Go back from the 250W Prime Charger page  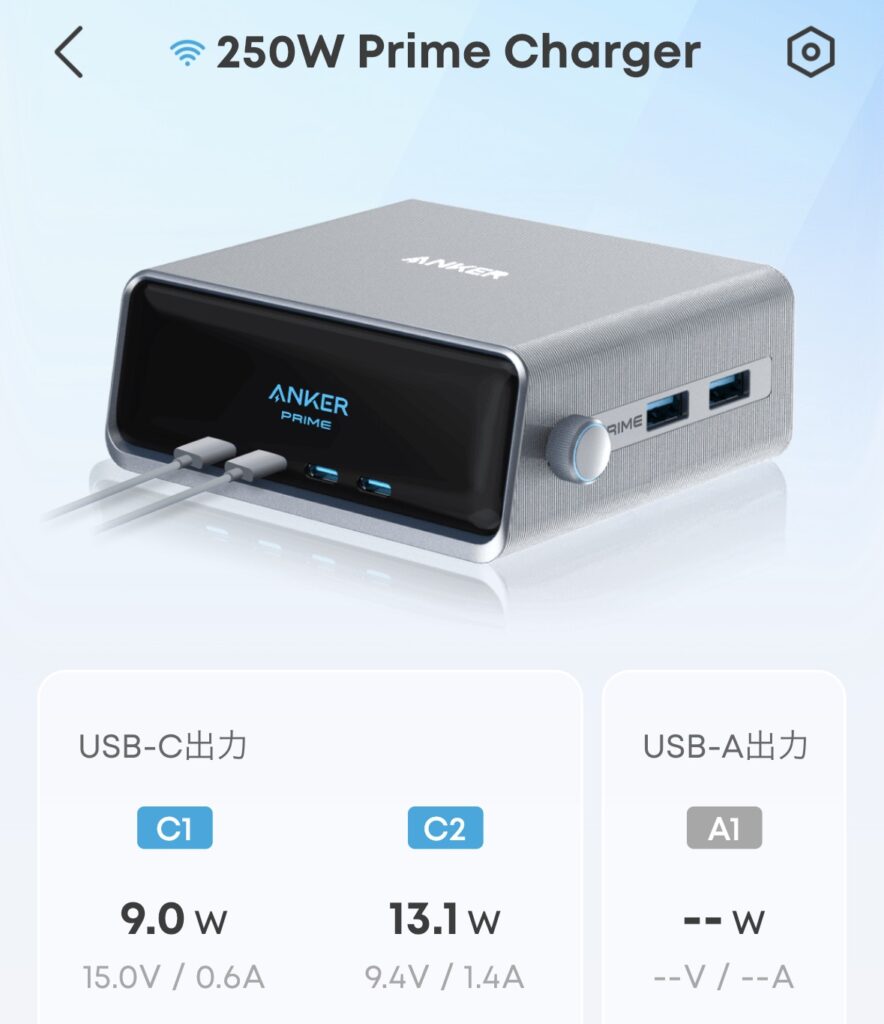68,53
